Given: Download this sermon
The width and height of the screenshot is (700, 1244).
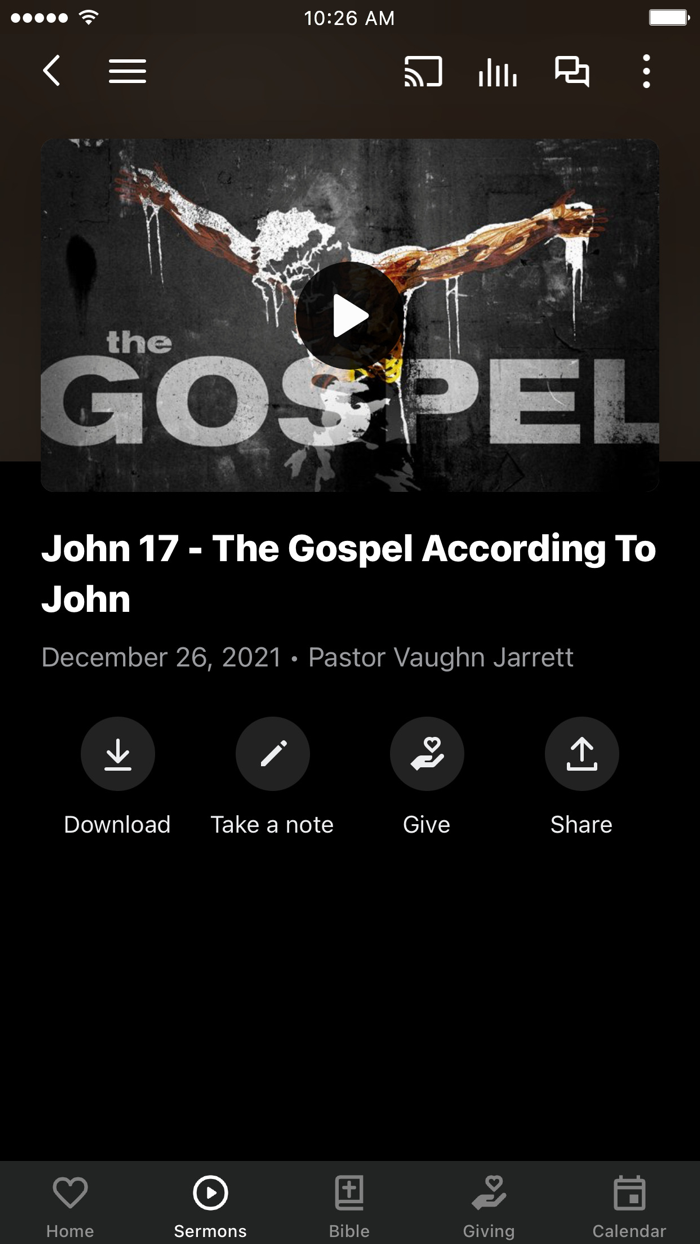Looking at the screenshot, I should point(118,755).
